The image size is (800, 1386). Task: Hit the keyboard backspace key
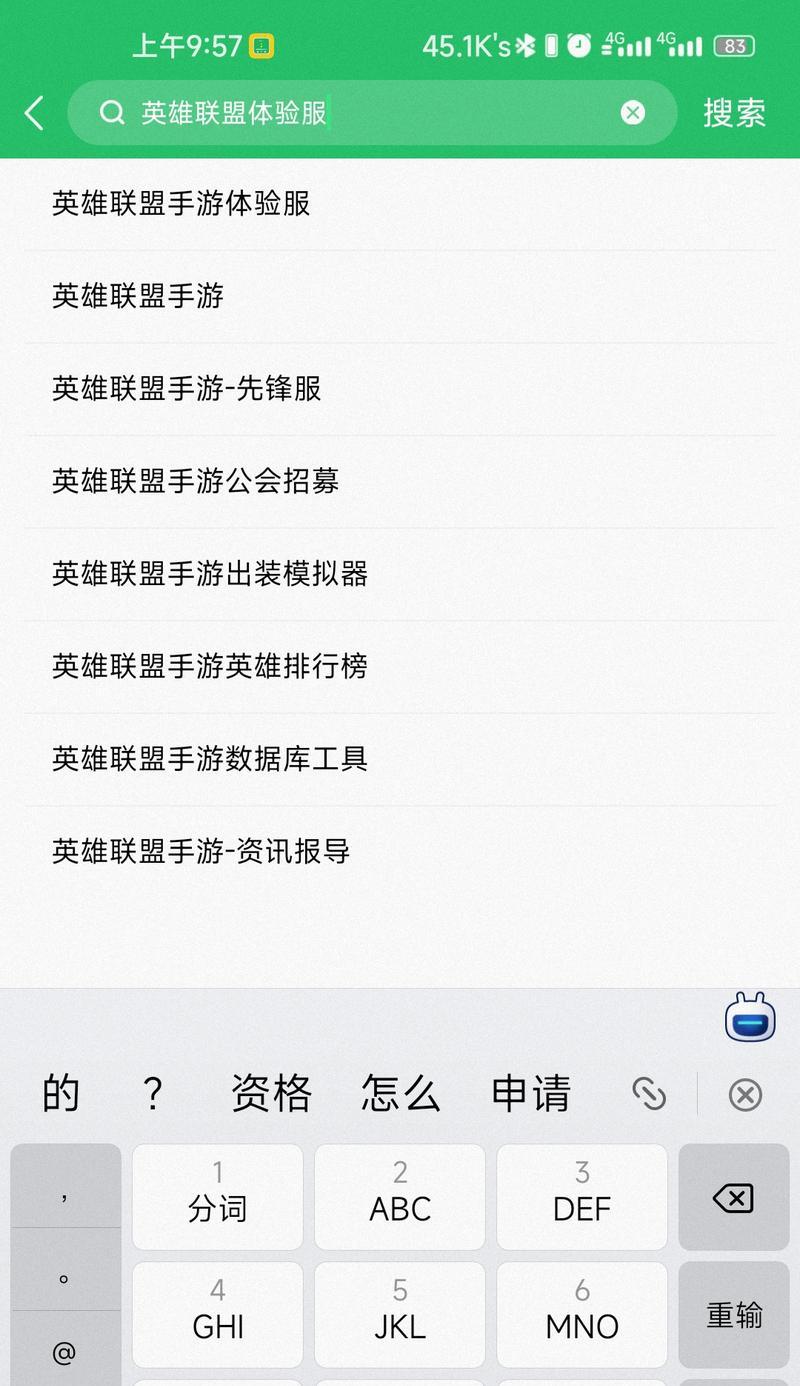click(x=734, y=1197)
